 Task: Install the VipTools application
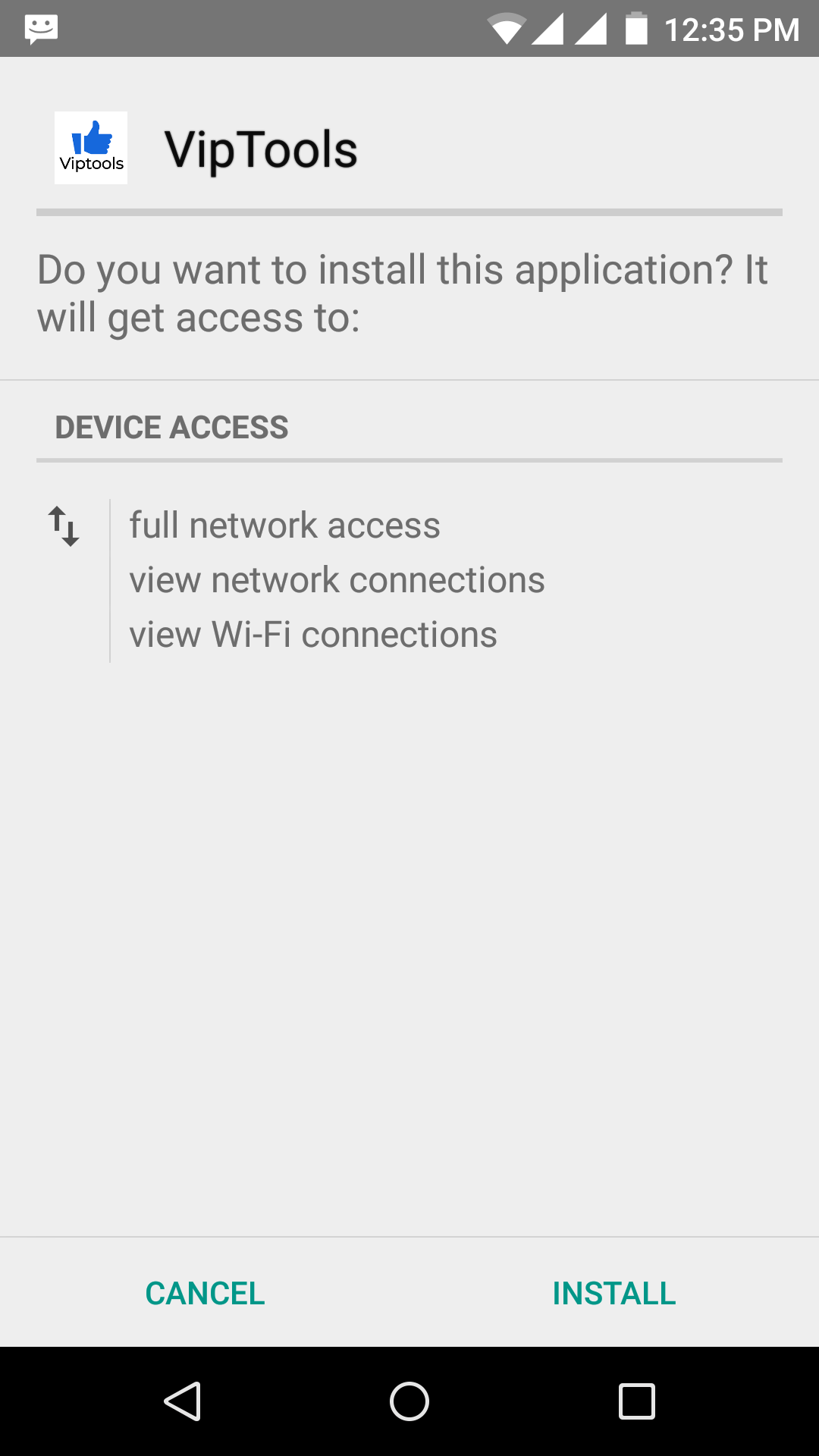click(x=613, y=1293)
